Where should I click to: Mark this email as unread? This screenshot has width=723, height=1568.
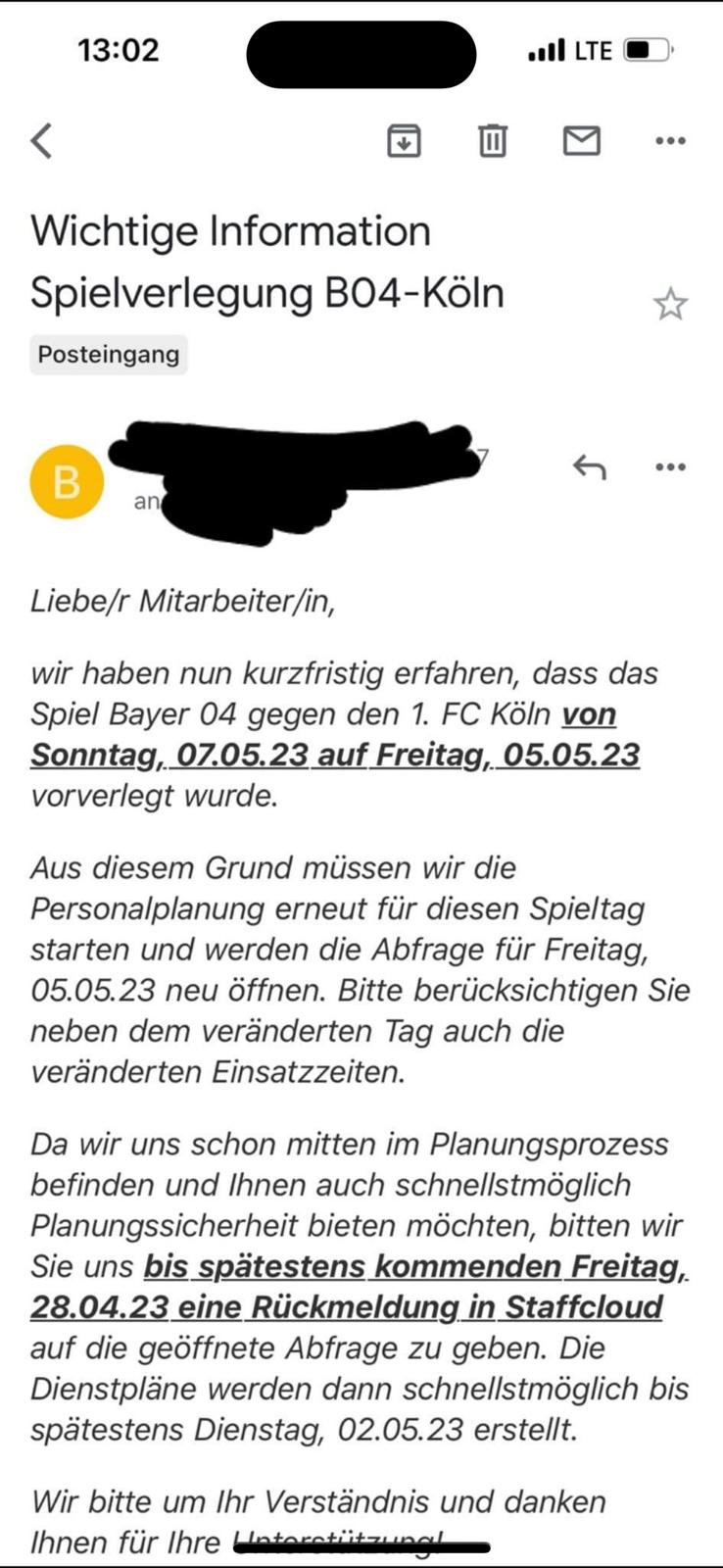(582, 141)
